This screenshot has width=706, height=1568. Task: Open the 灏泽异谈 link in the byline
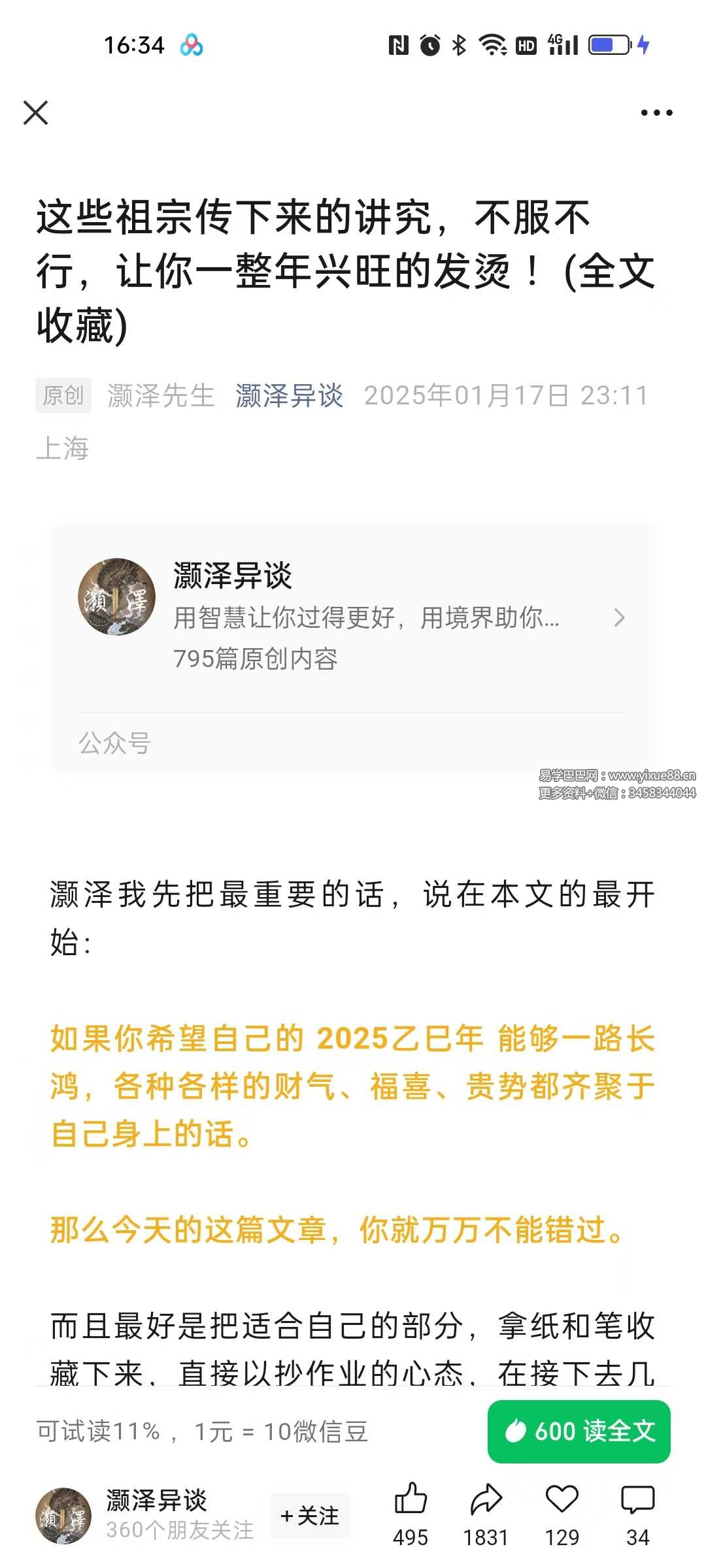point(289,397)
